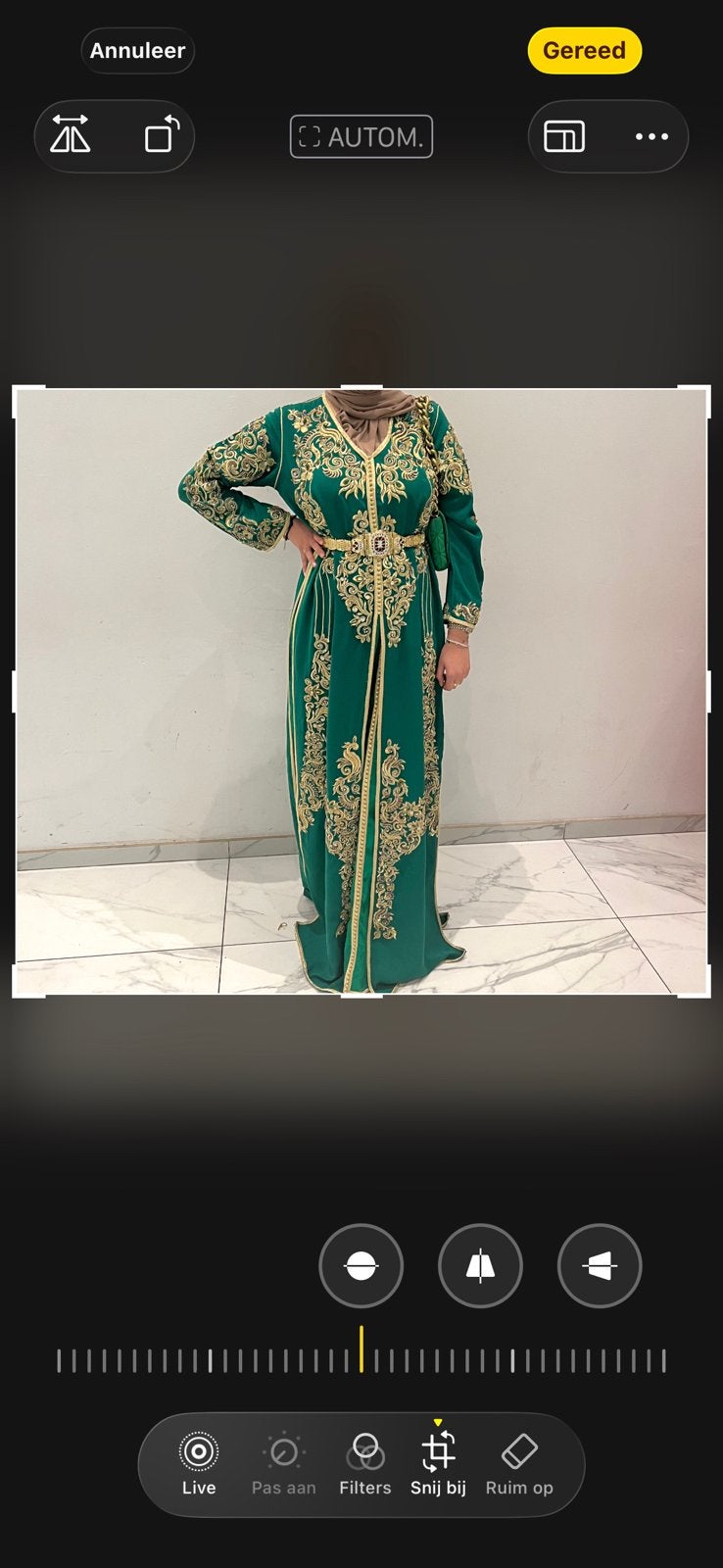Apply the AUTOM. auto crop
723x1568 pixels.
361,137
